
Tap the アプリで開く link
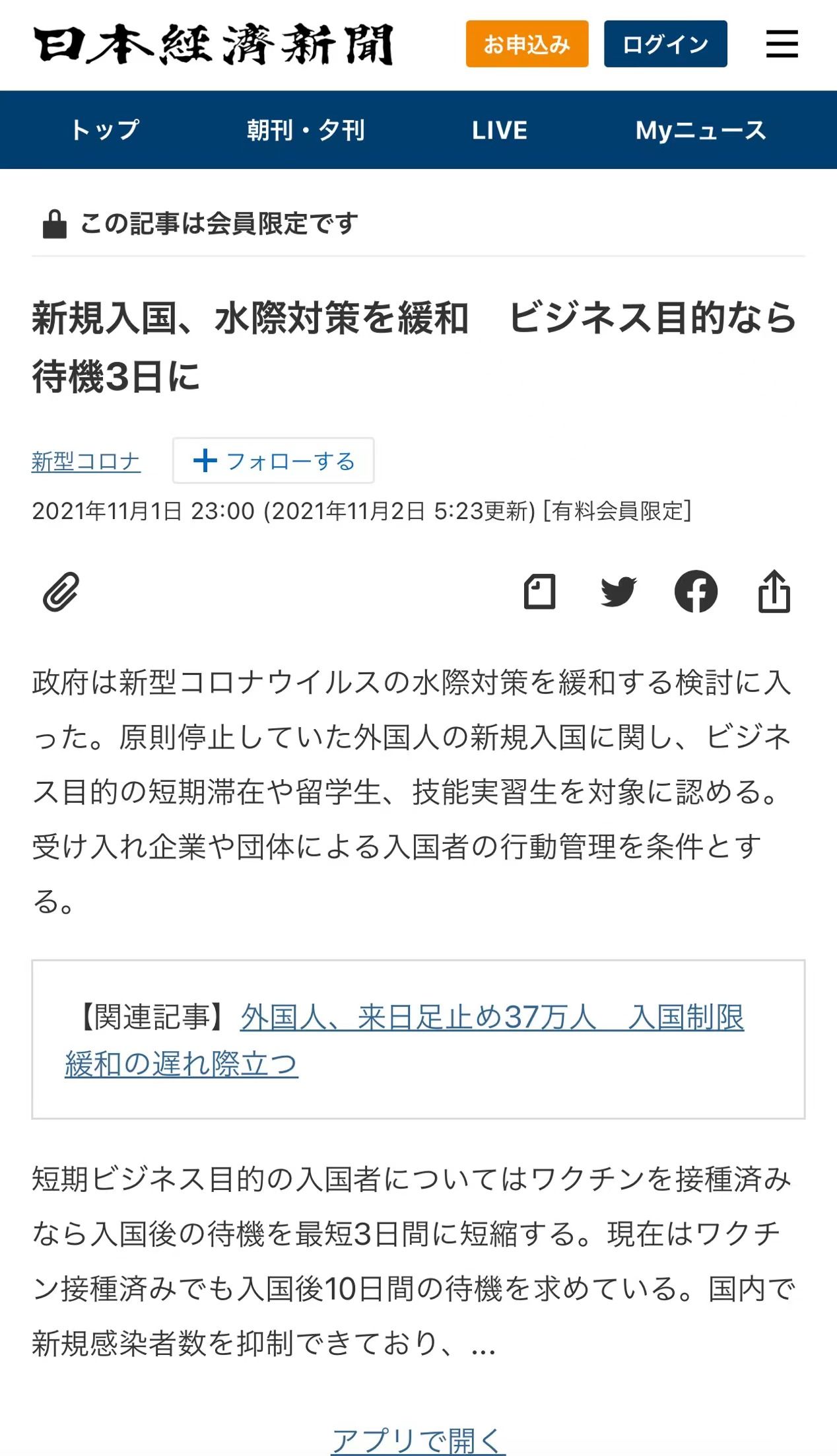(418, 1439)
